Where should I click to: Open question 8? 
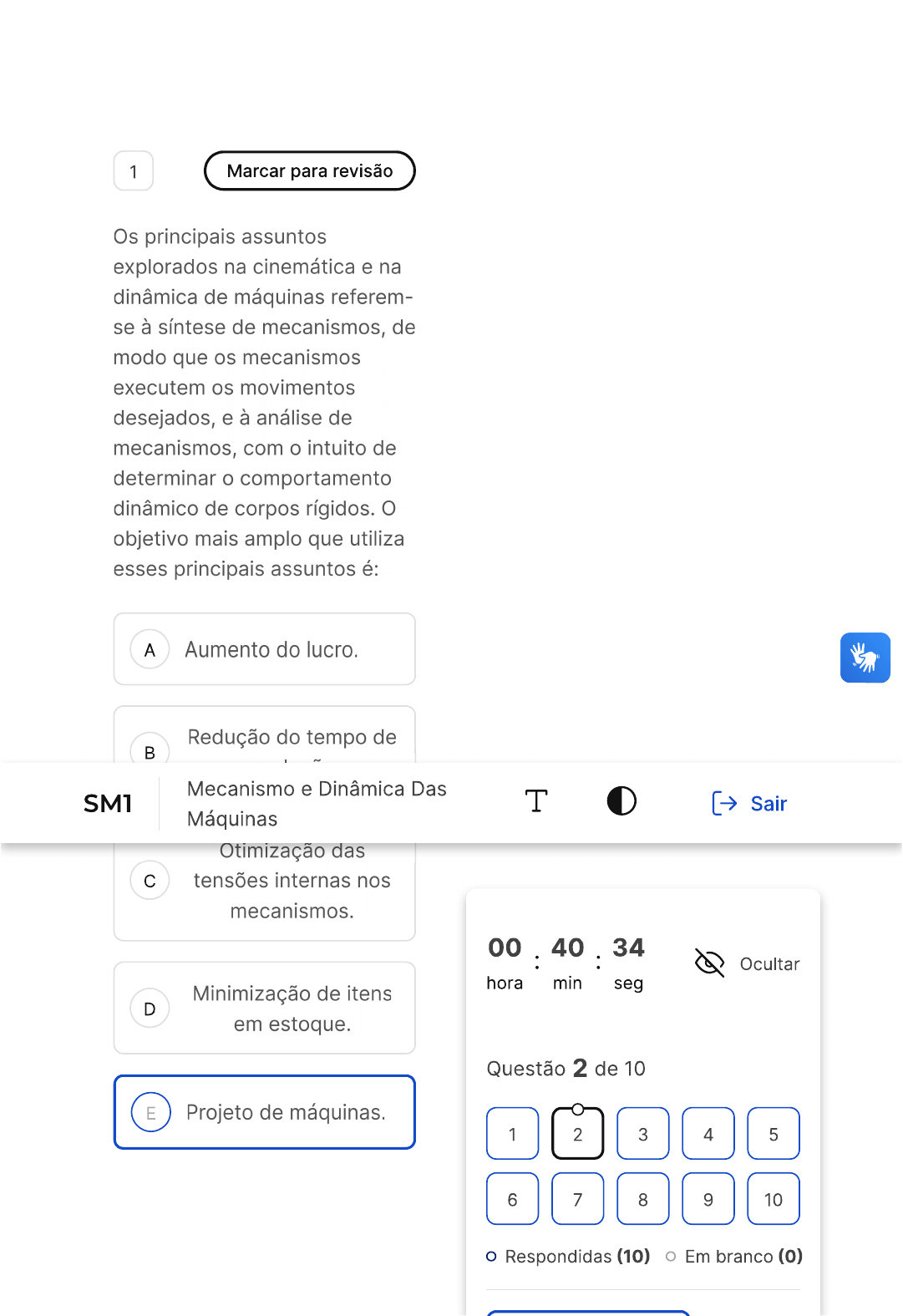[642, 1199]
